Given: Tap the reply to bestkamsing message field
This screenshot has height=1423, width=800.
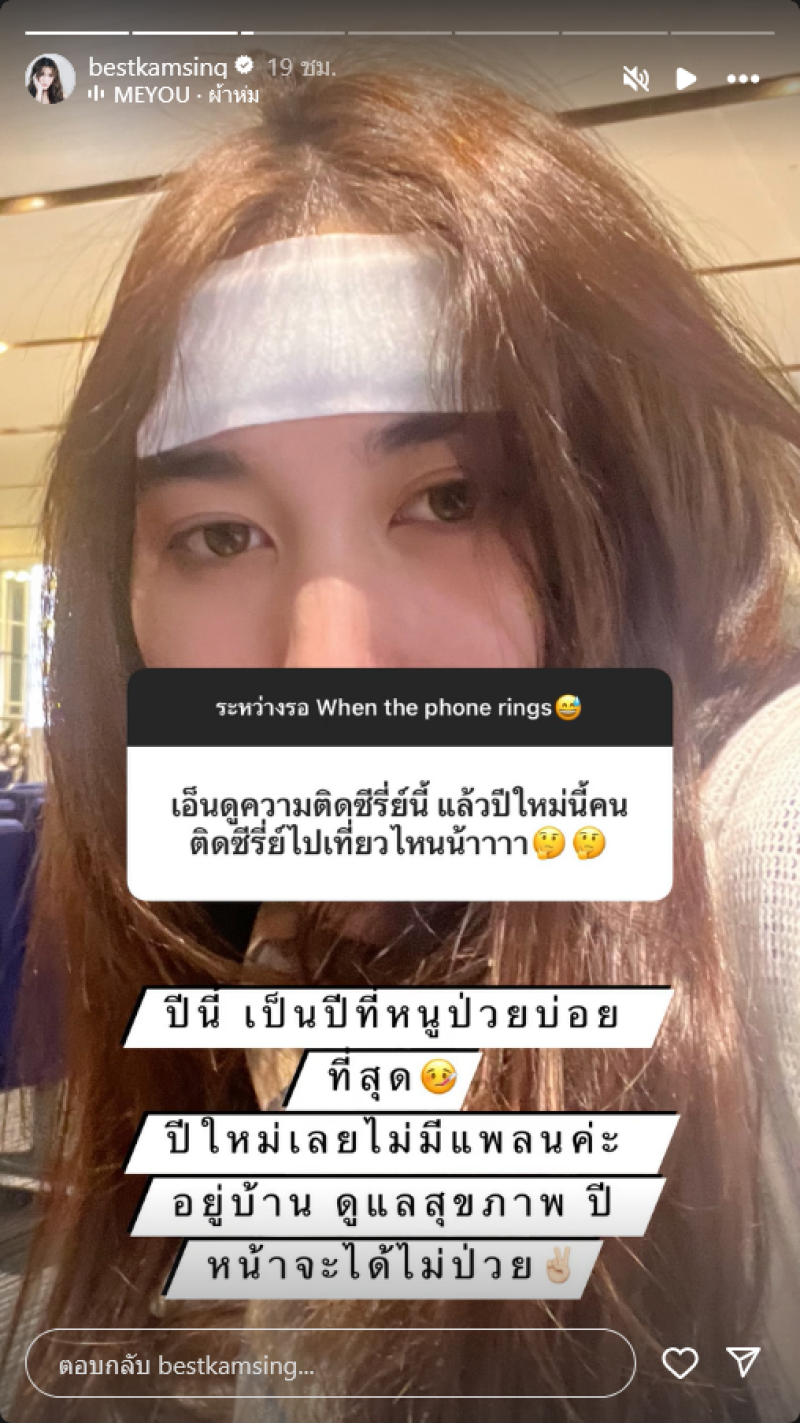Looking at the screenshot, I should (x=330, y=1364).
